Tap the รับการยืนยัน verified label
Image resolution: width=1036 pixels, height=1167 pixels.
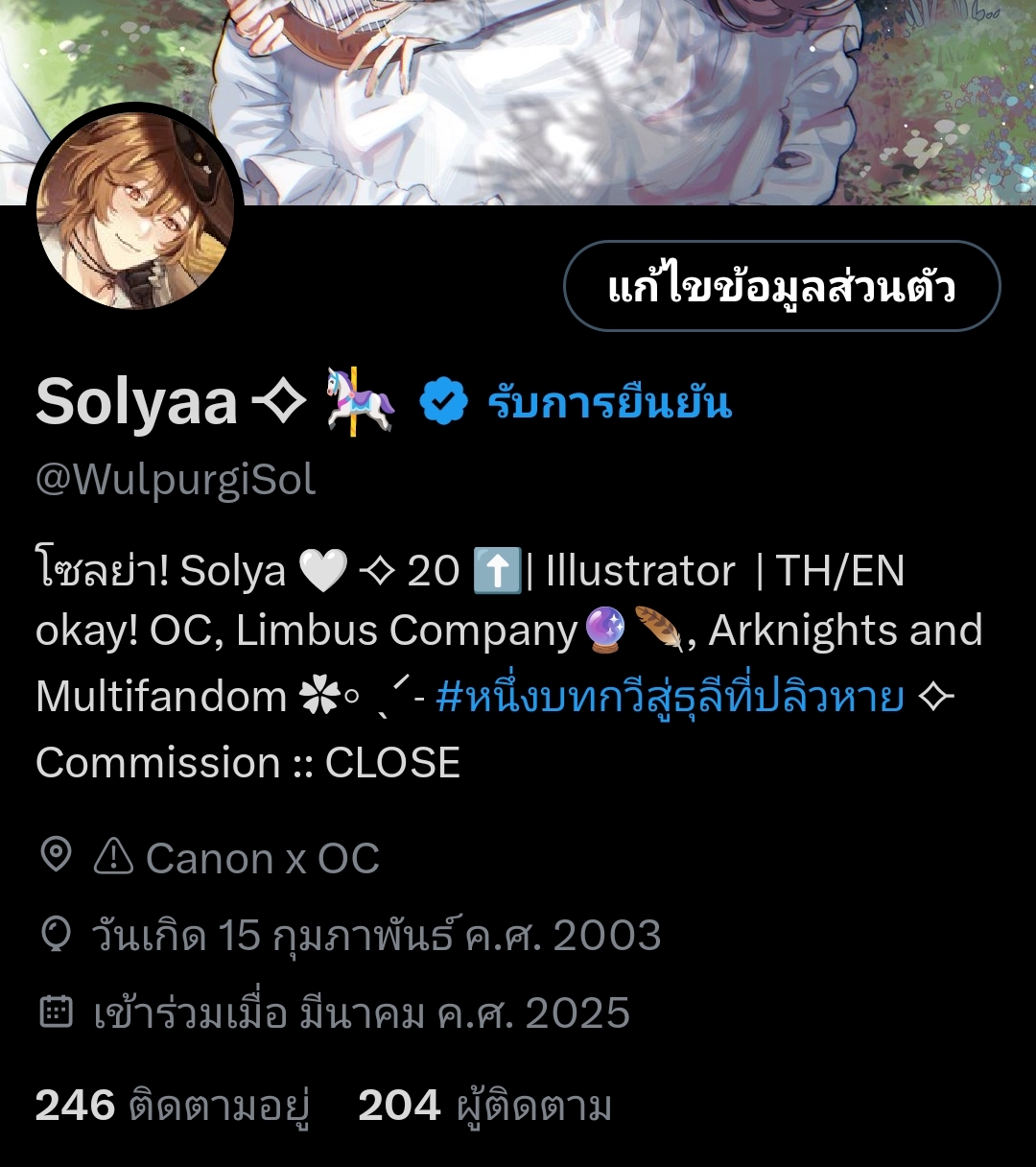609,402
